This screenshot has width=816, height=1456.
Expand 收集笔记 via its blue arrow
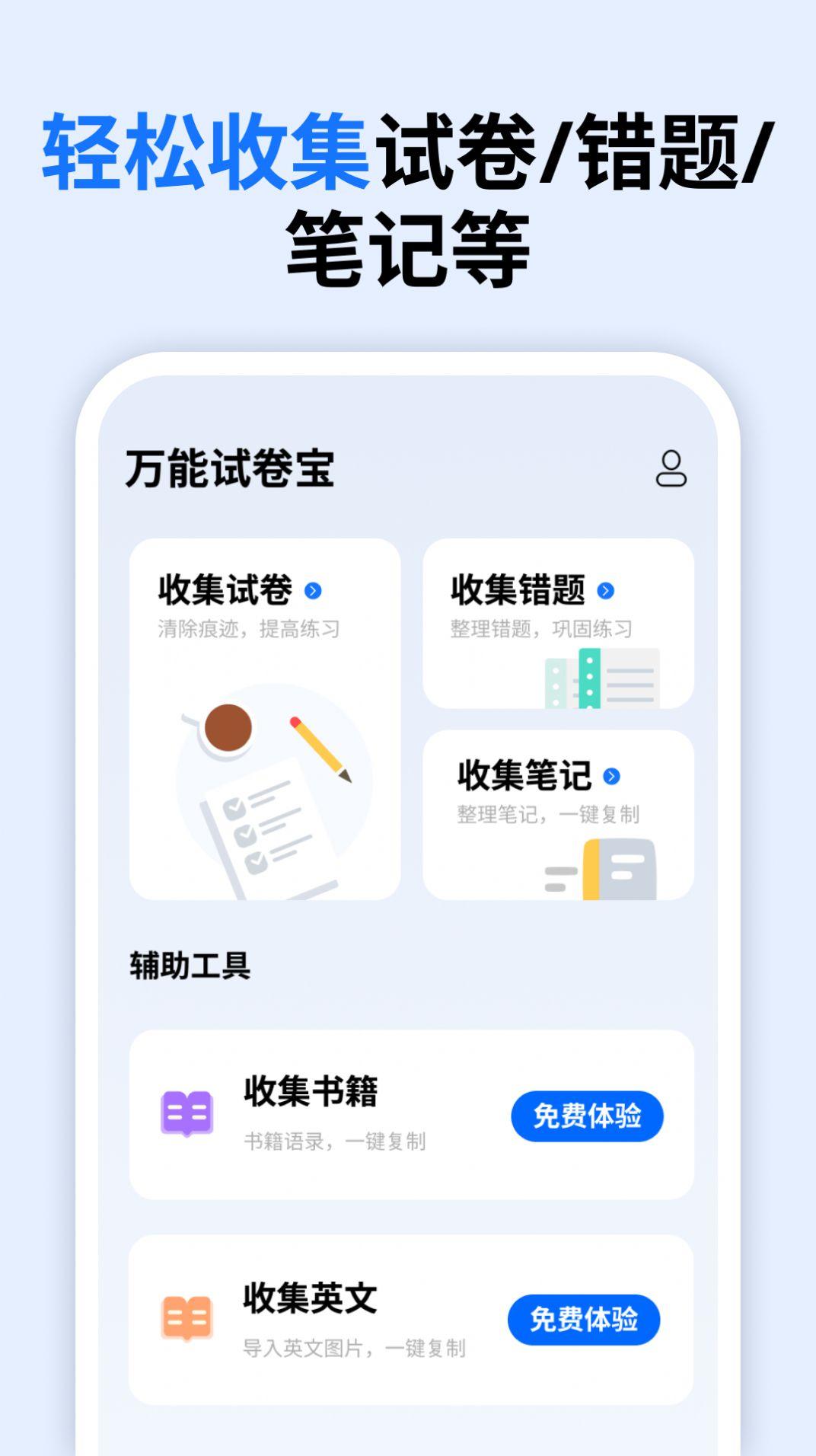611,774
